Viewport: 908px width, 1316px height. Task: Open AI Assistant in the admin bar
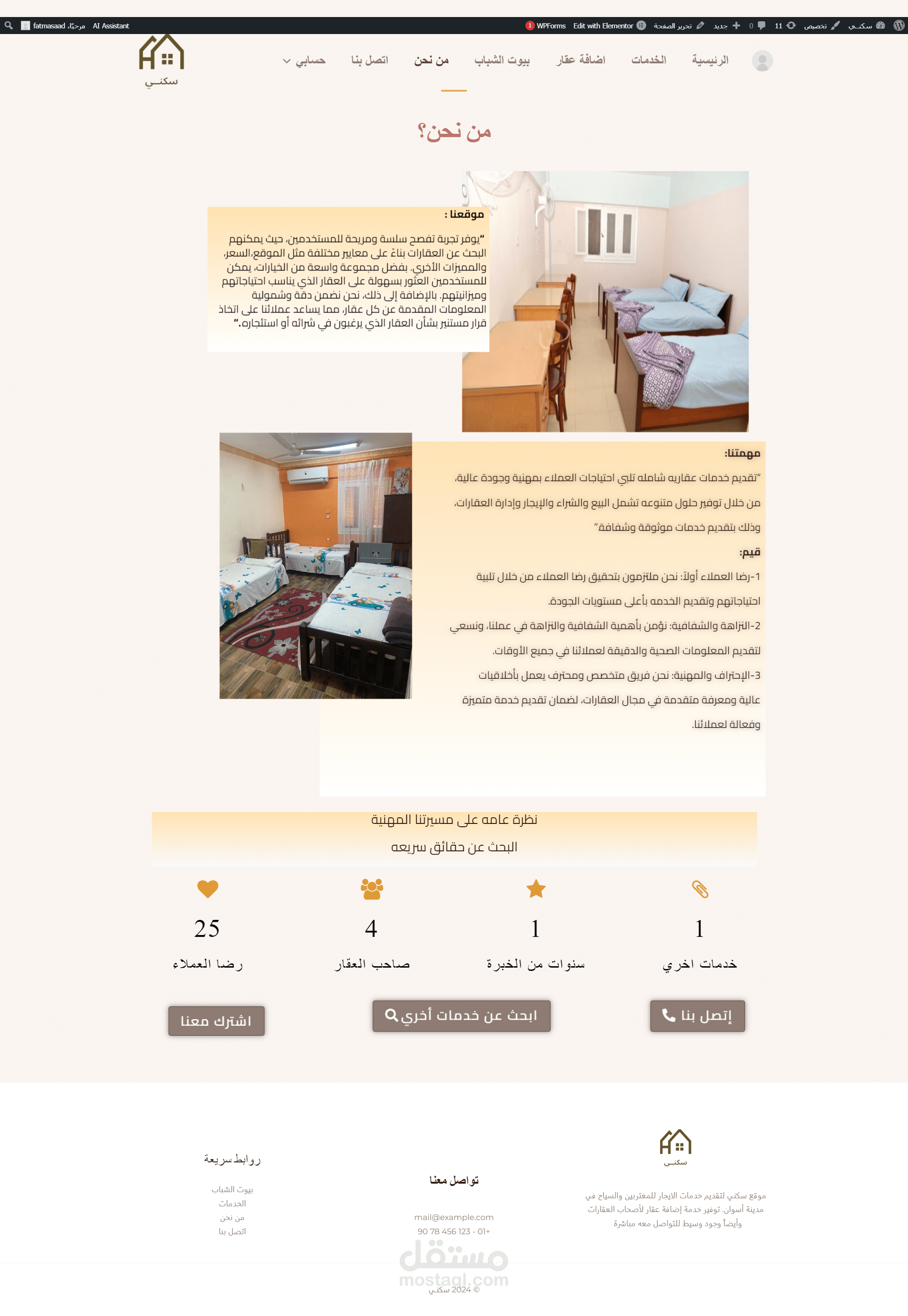click(x=111, y=26)
